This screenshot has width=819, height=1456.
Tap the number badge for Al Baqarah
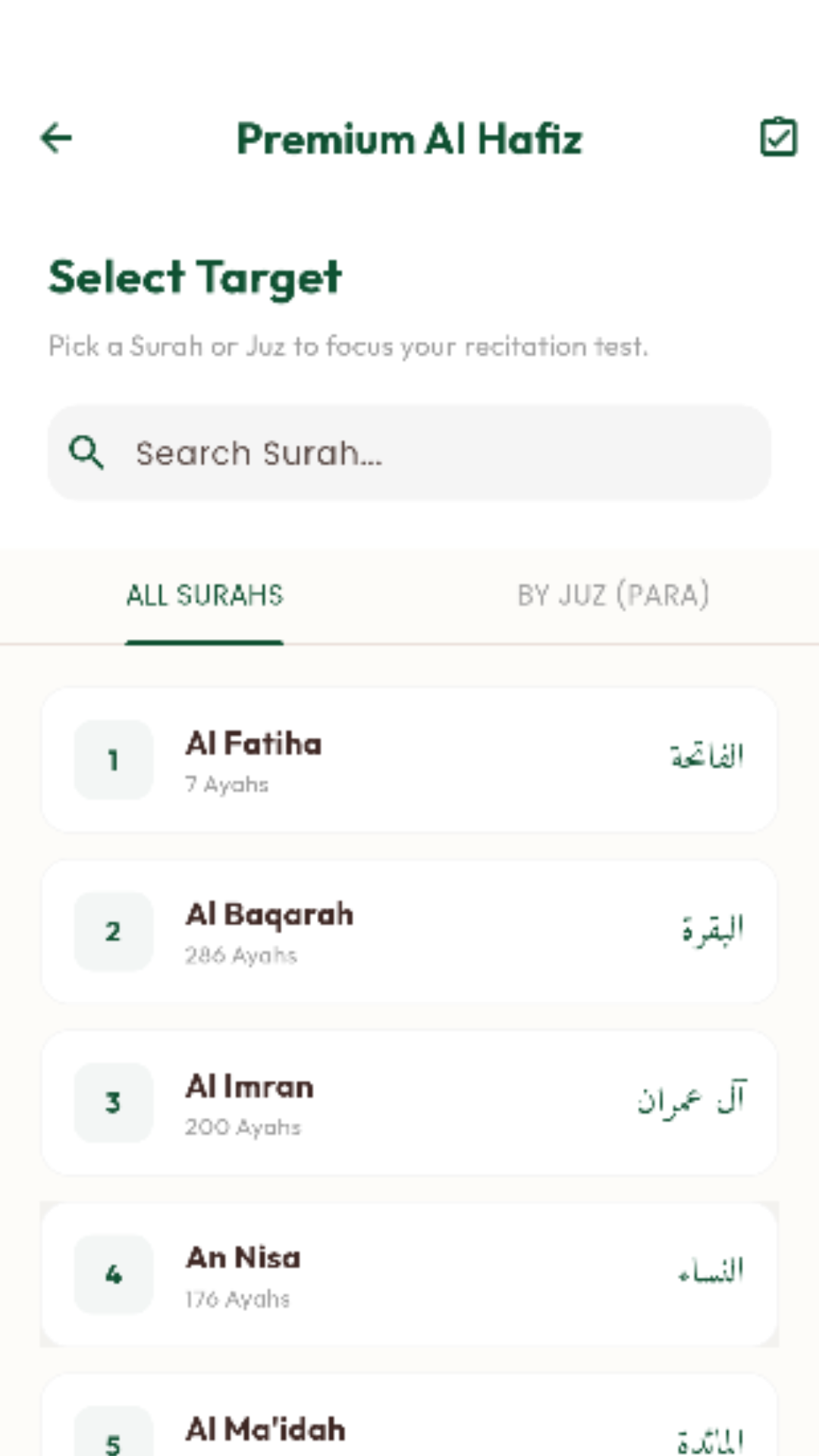coord(113,931)
